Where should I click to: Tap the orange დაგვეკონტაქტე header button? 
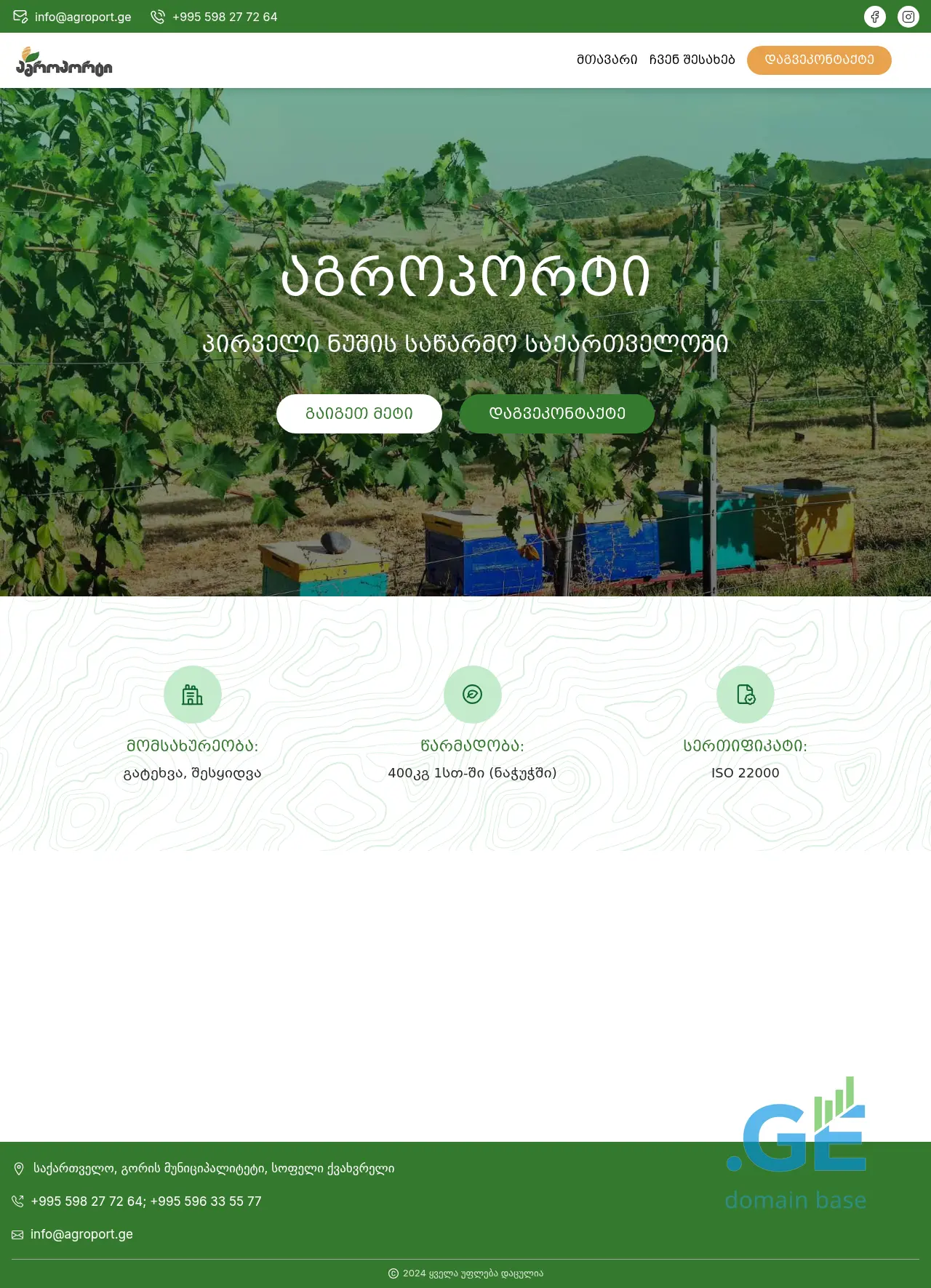pos(819,60)
